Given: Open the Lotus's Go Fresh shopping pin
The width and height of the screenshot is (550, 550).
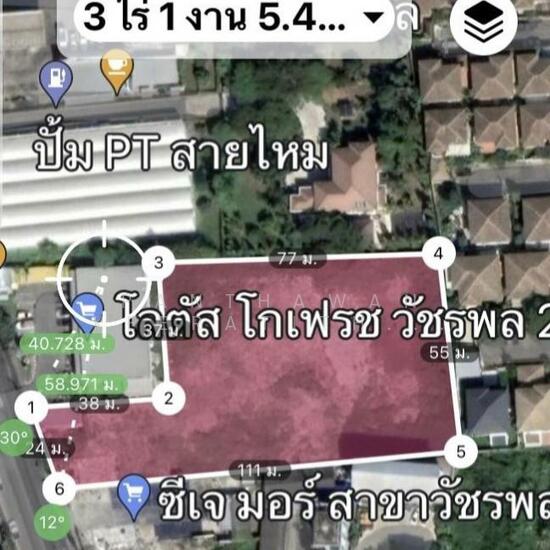Looking at the screenshot, I should (x=87, y=313).
